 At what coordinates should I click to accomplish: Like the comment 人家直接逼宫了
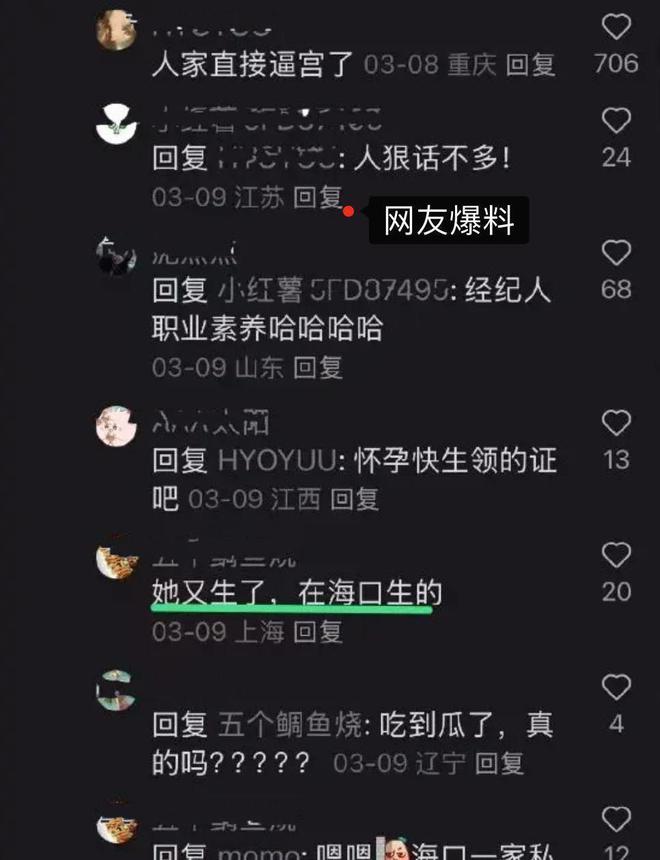point(616,27)
